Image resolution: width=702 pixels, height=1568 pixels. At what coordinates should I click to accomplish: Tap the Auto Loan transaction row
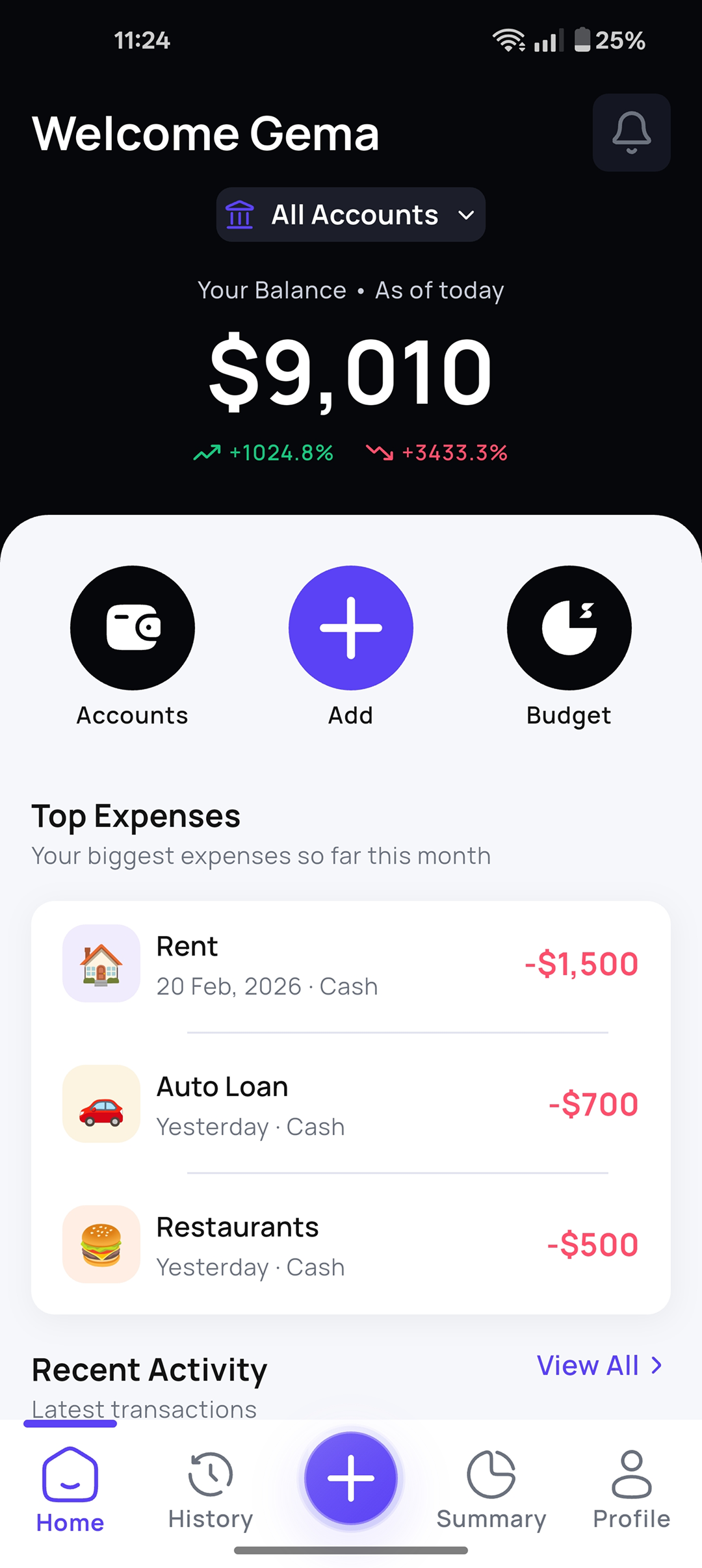(350, 1104)
